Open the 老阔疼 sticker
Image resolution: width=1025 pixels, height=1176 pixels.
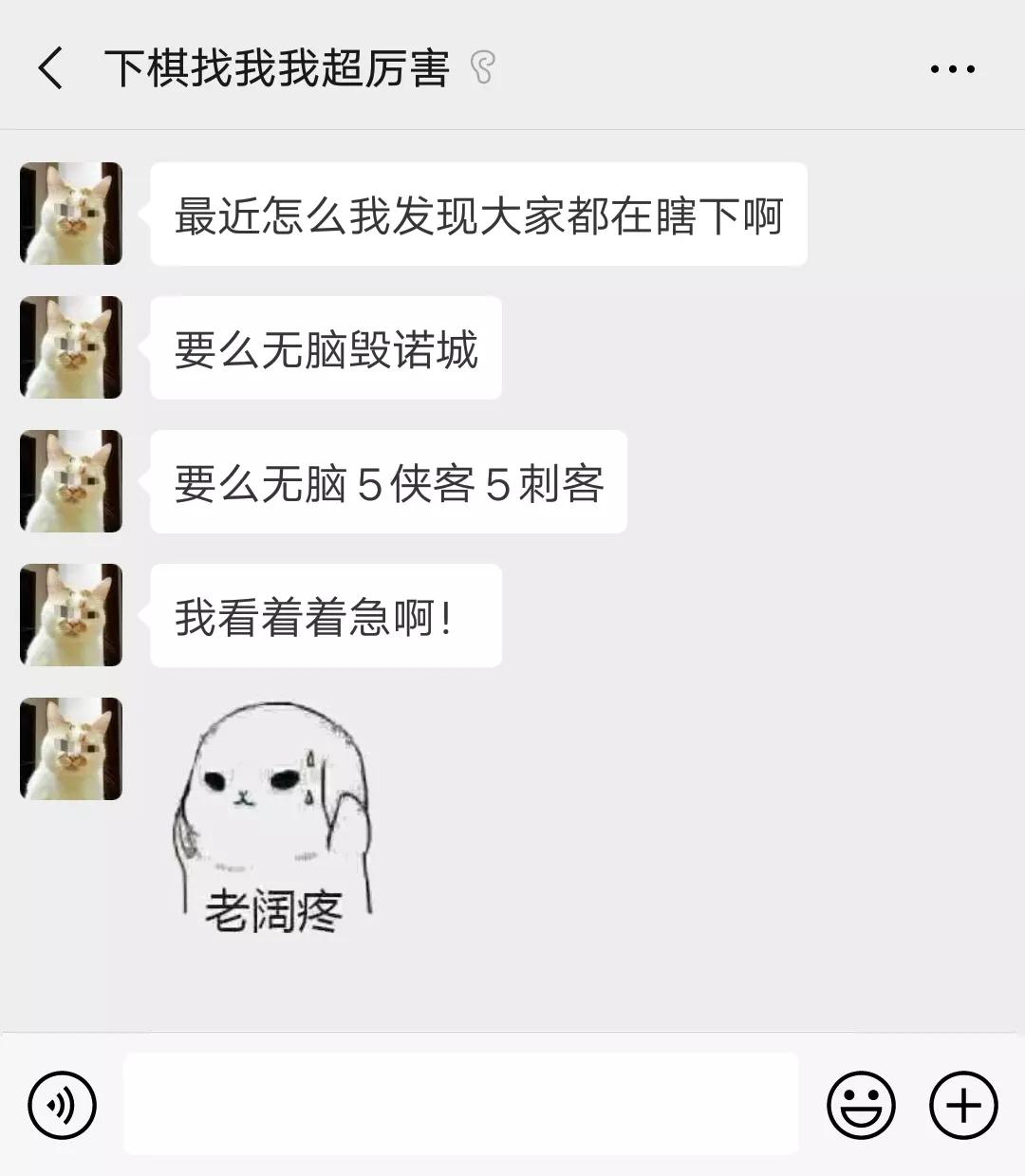pos(272,818)
